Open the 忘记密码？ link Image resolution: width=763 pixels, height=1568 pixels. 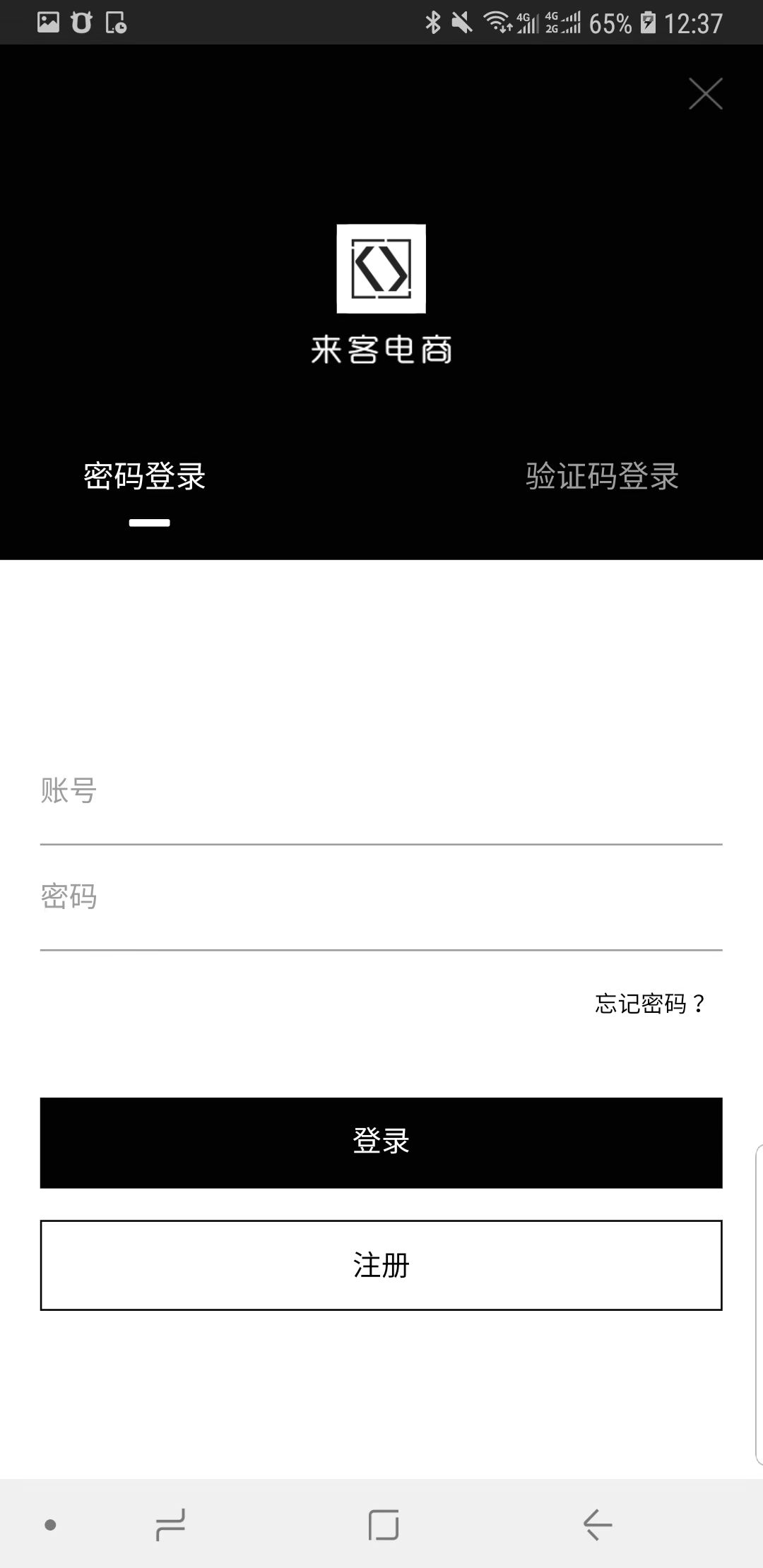[x=650, y=1004]
